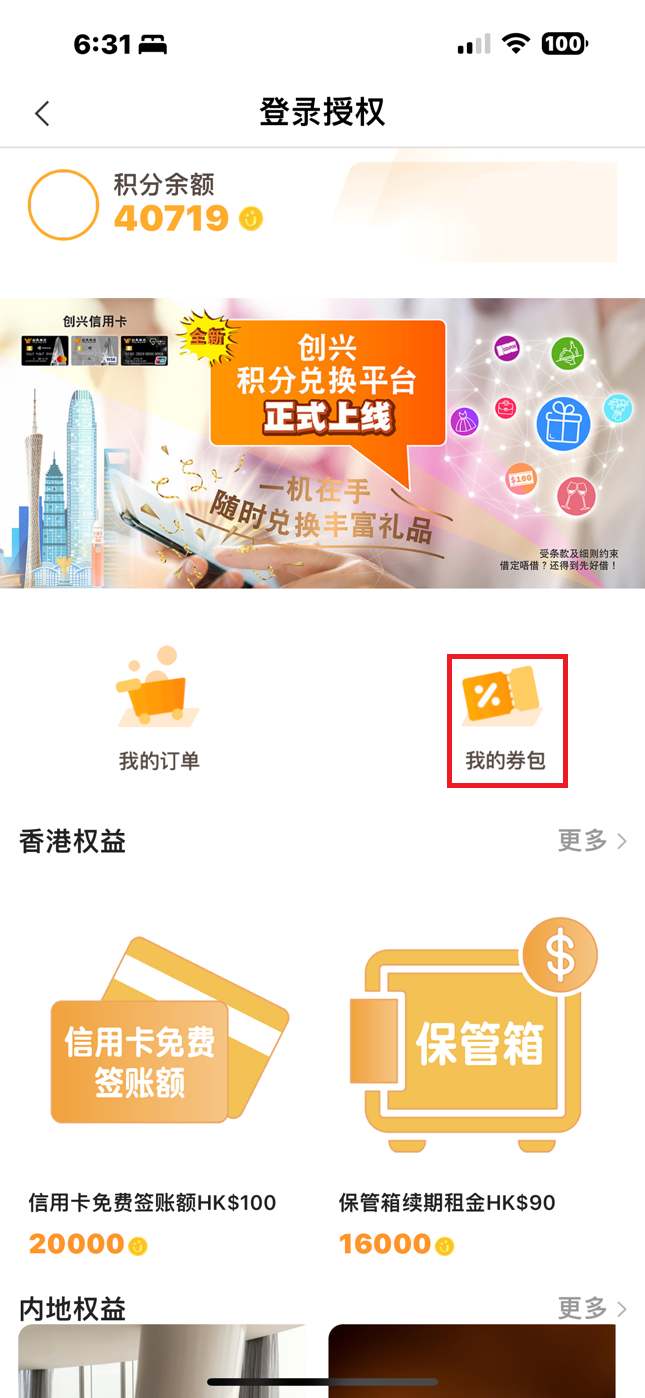Open 我的订单
The image size is (645, 1398).
coord(159,710)
